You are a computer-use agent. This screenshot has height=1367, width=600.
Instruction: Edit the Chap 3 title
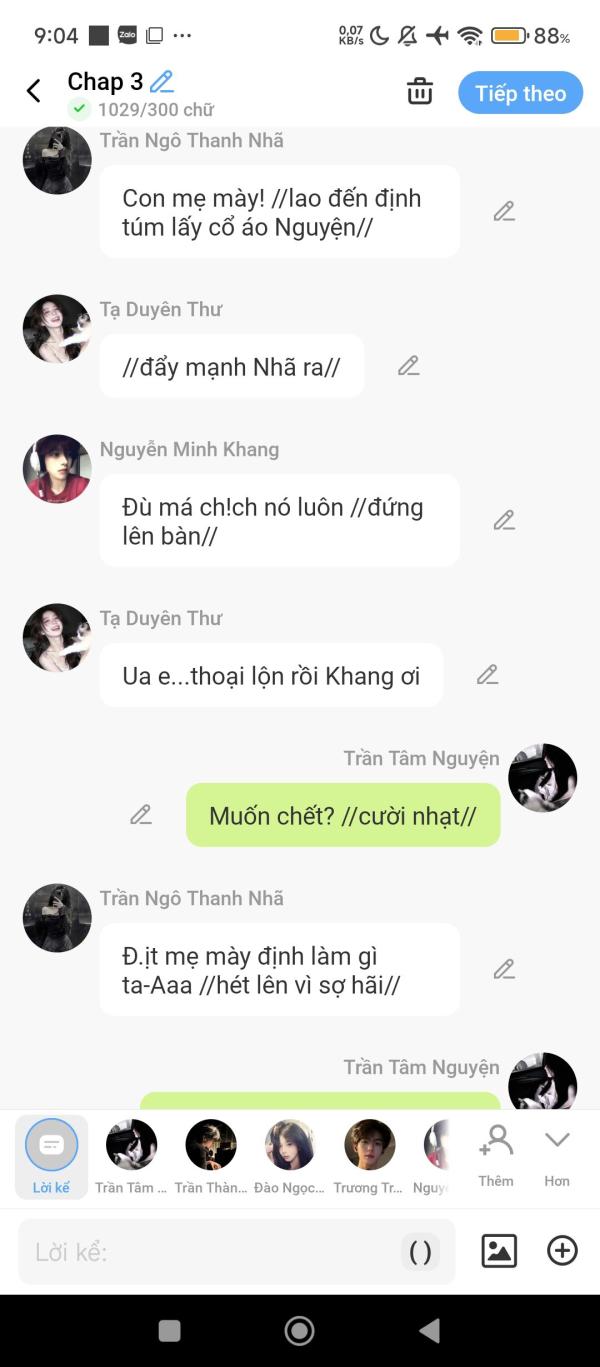click(x=162, y=82)
